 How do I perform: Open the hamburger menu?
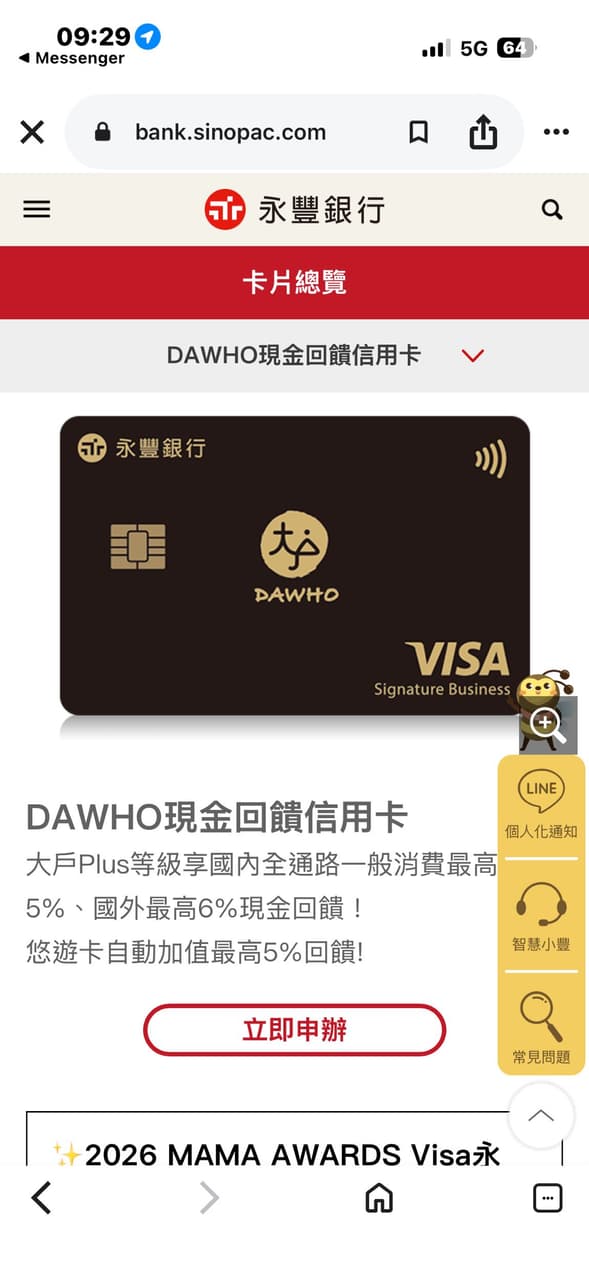tap(37, 209)
